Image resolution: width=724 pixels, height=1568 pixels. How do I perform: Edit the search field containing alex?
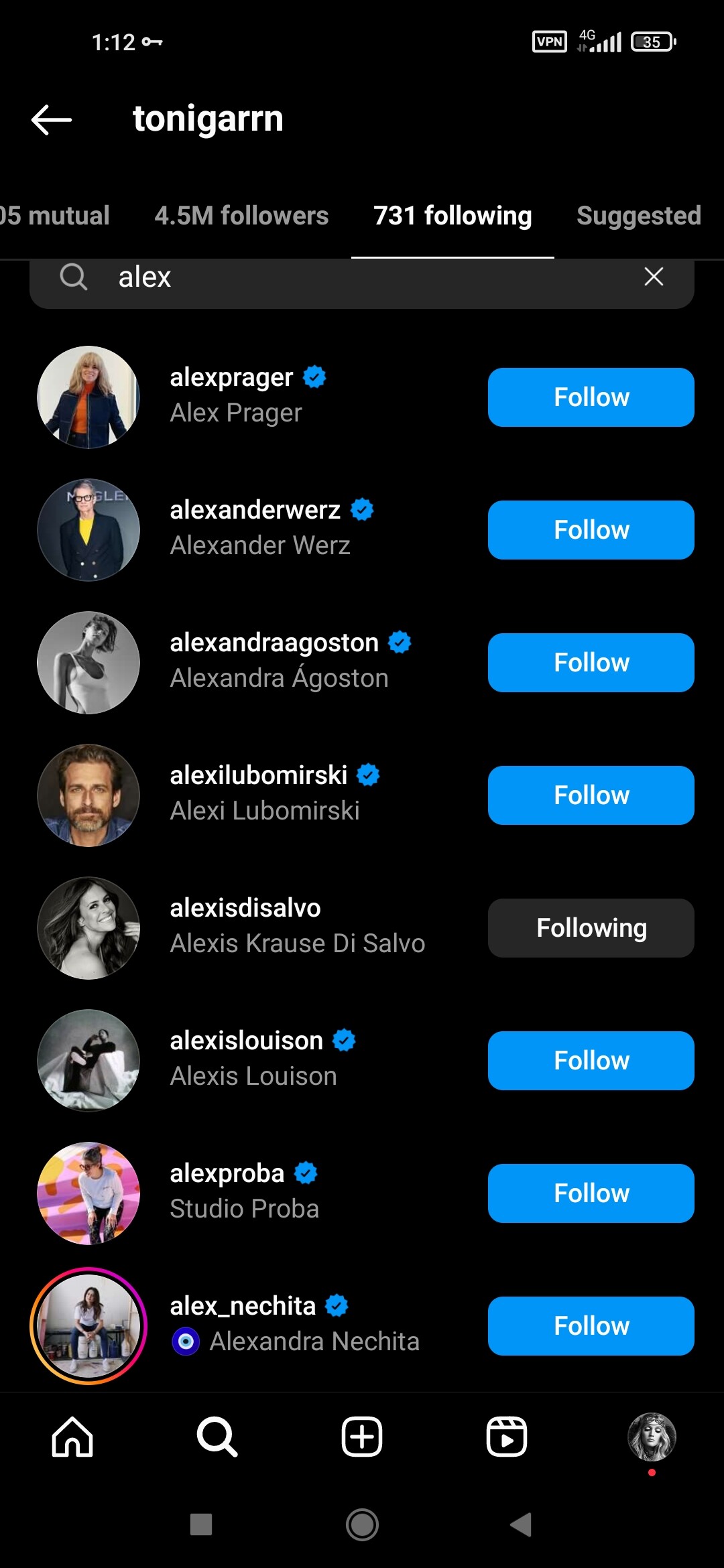[362, 278]
